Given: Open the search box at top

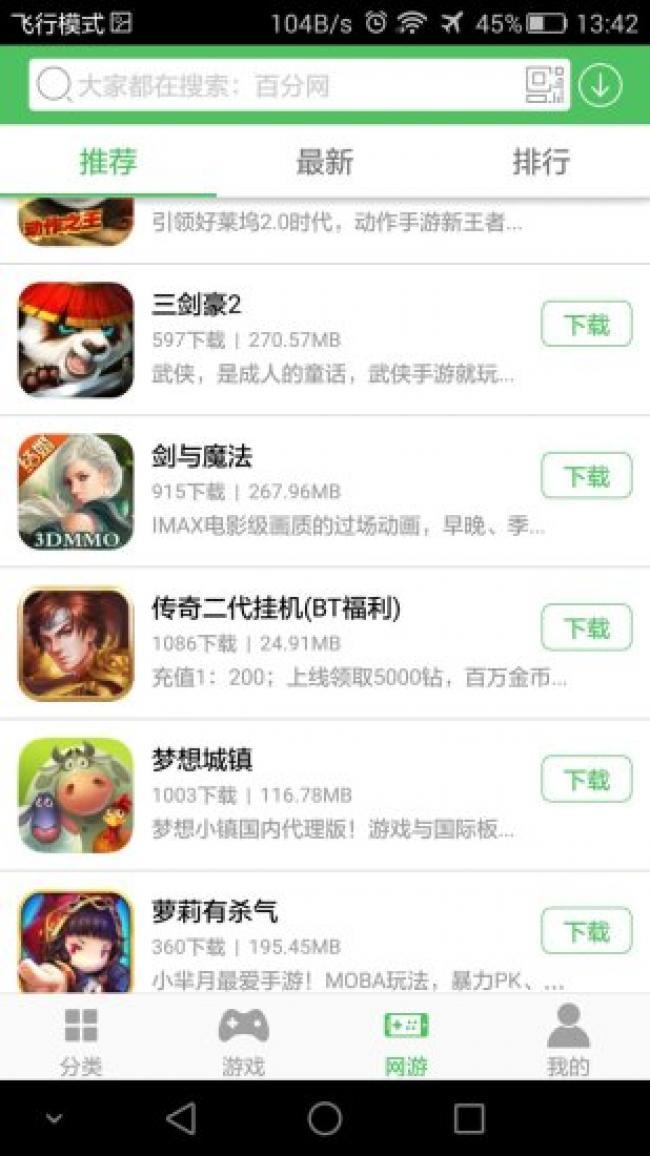Looking at the screenshot, I should point(270,86).
